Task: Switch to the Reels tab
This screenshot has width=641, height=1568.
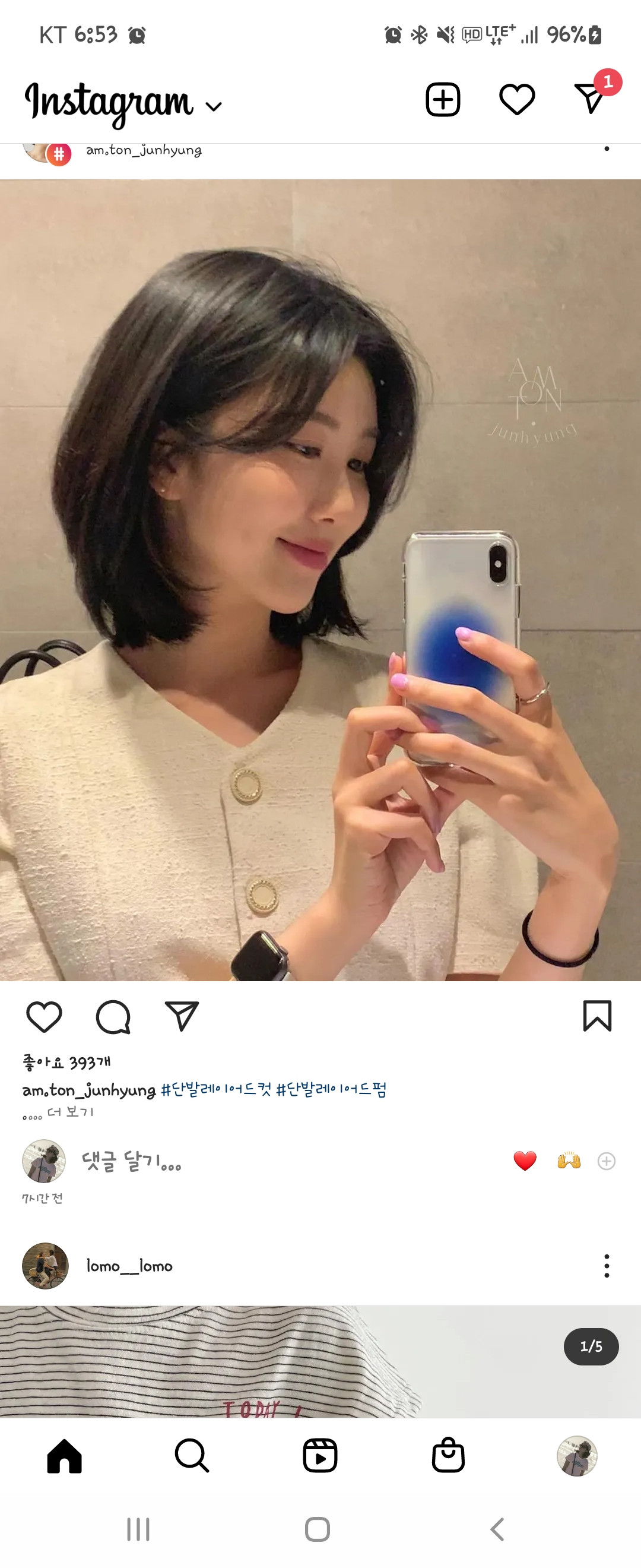Action: pyautogui.click(x=320, y=1455)
